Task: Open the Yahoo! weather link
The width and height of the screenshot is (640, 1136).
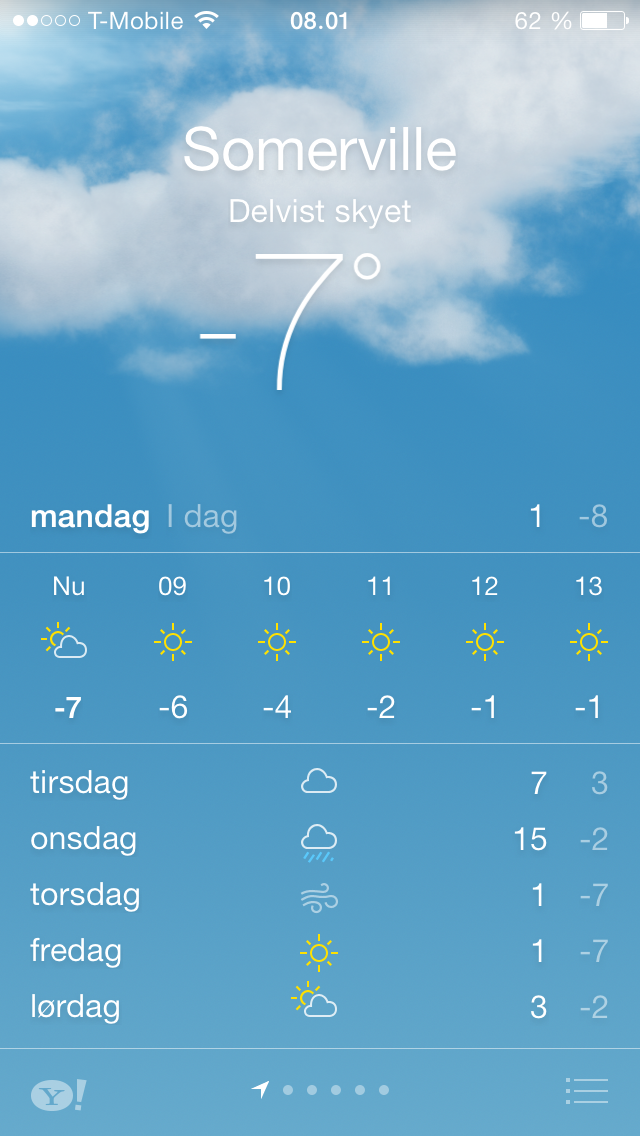Action: (x=58, y=1095)
